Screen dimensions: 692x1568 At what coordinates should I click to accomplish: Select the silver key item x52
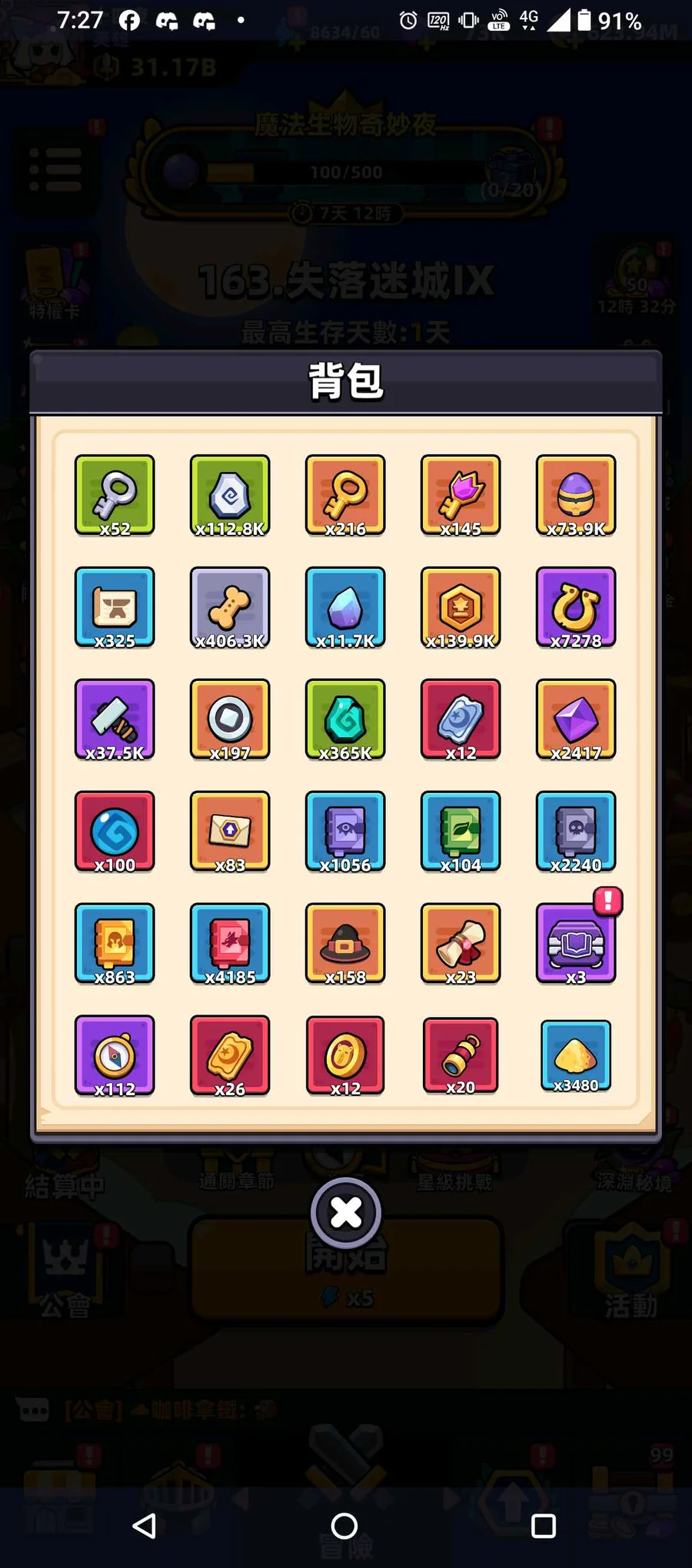(115, 494)
